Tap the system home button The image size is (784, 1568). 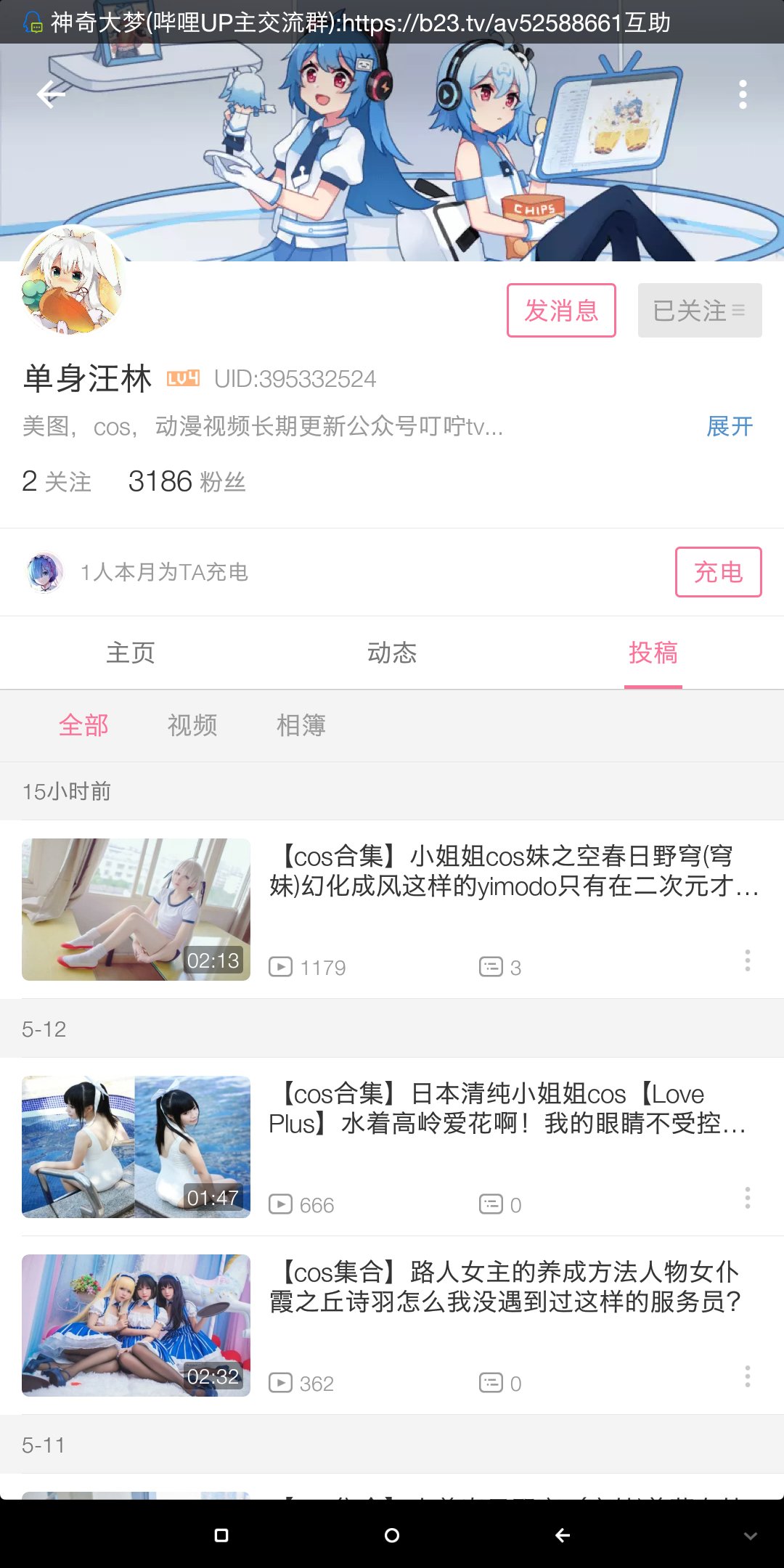click(x=392, y=1535)
